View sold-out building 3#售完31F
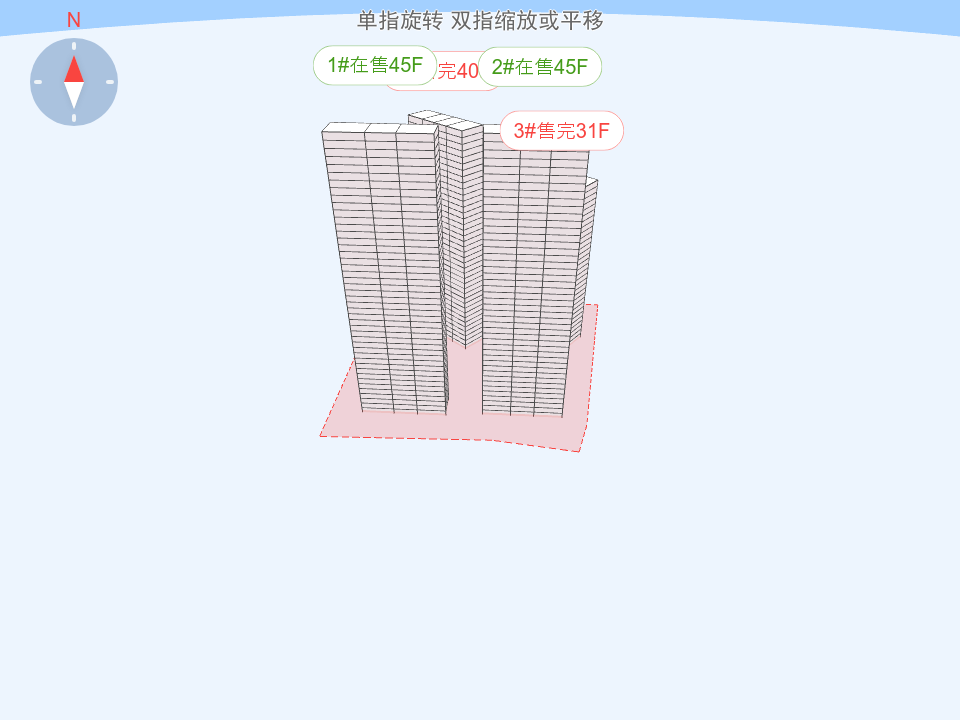This screenshot has height=720, width=960. [561, 131]
